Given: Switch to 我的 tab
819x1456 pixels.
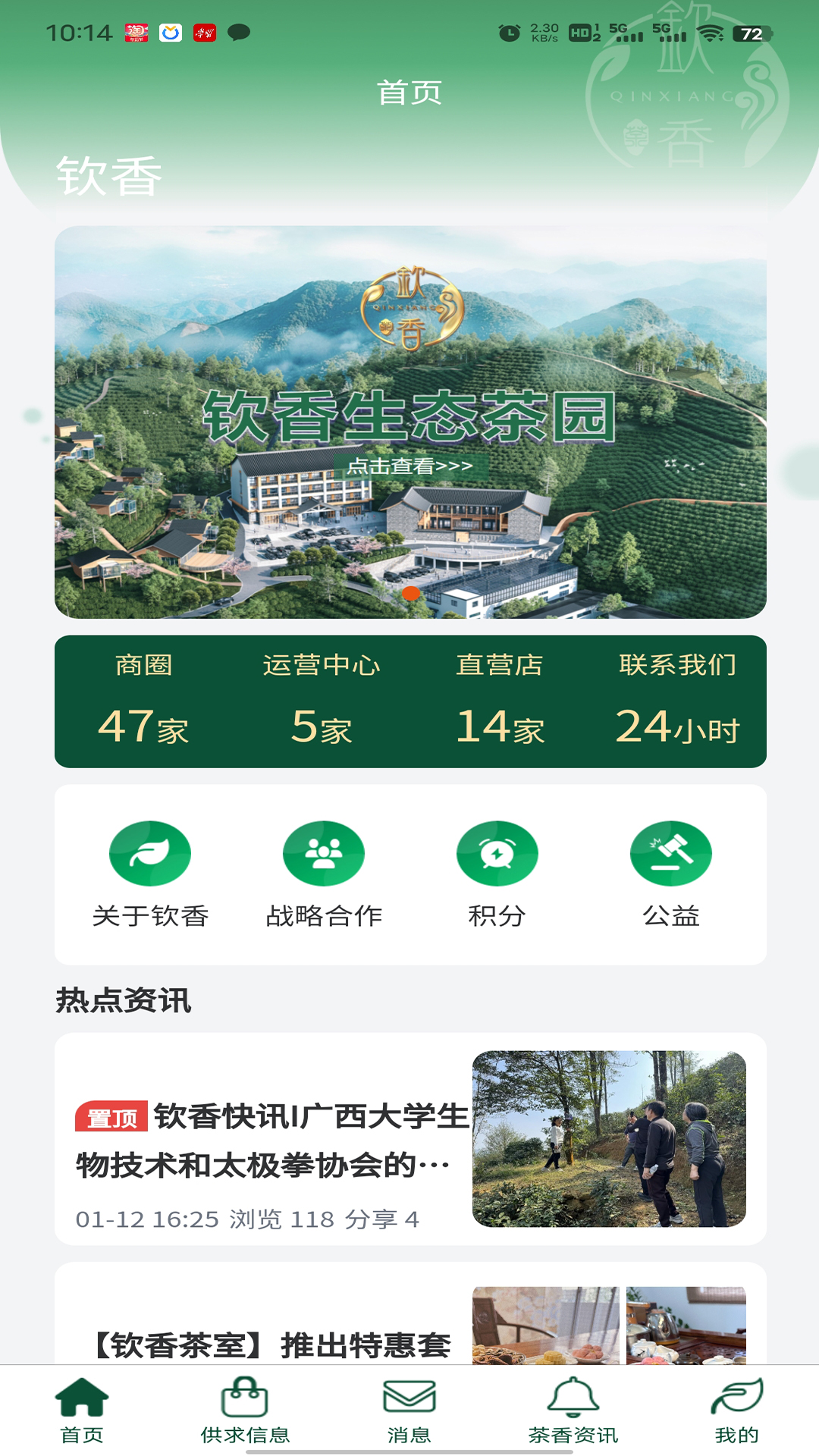Looking at the screenshot, I should click(736, 1410).
